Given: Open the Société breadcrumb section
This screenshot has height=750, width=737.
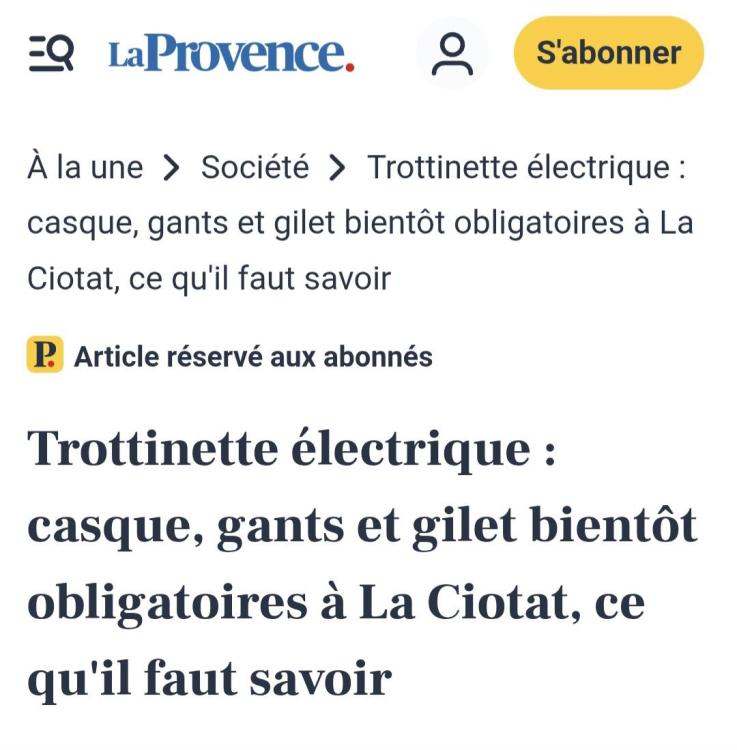Looking at the screenshot, I should (255, 167).
